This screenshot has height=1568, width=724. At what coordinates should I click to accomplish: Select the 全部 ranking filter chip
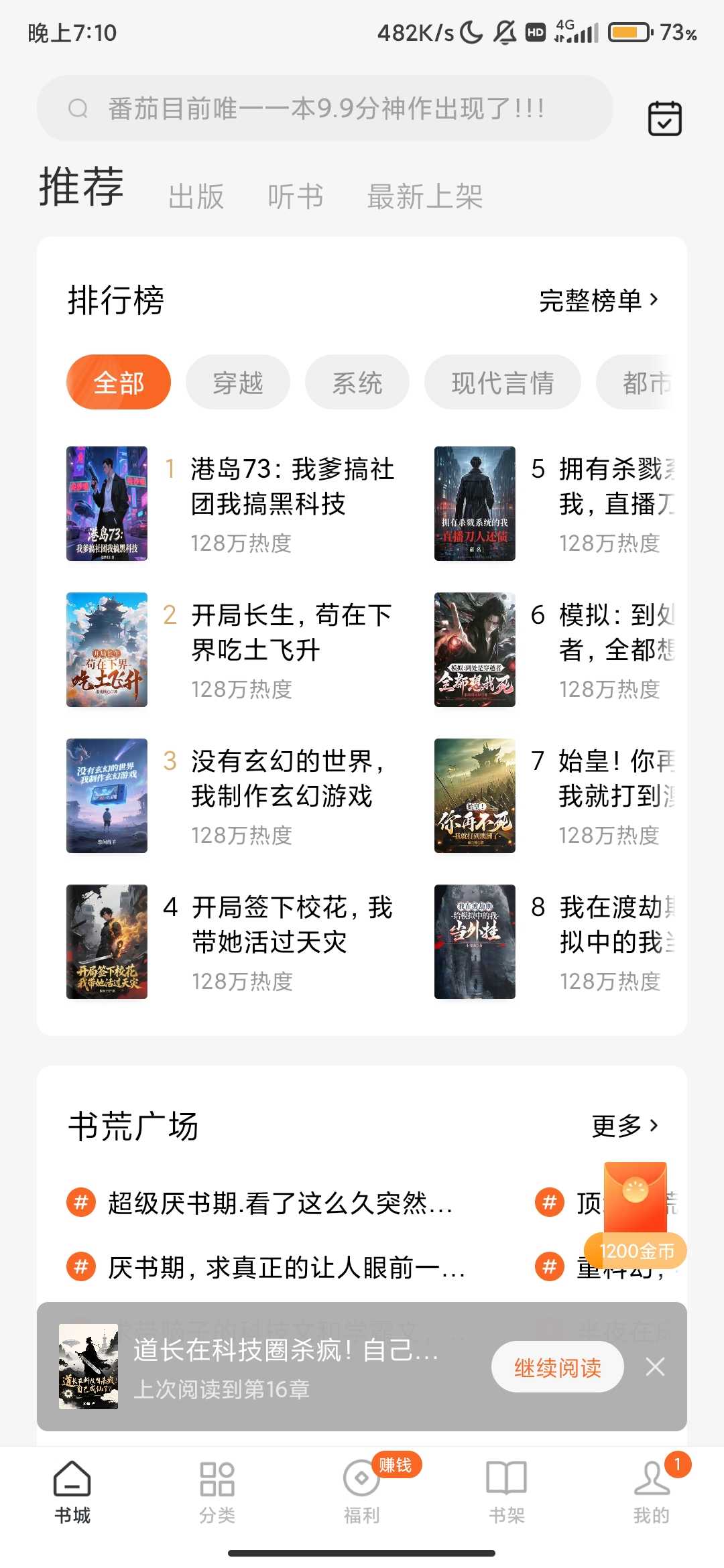pyautogui.click(x=118, y=381)
